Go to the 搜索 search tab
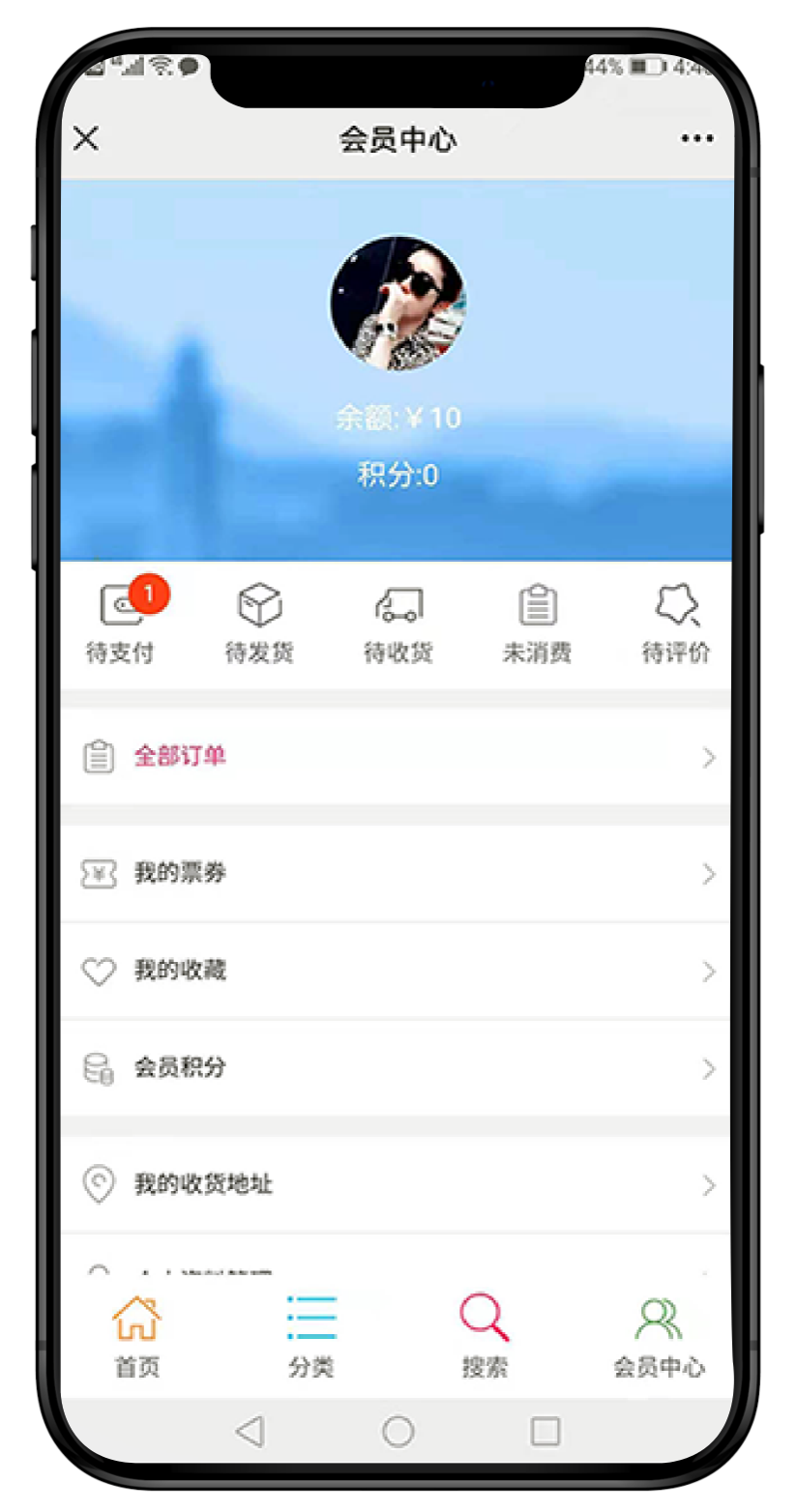Image resolution: width=796 pixels, height=1512 pixels. coord(485,1338)
